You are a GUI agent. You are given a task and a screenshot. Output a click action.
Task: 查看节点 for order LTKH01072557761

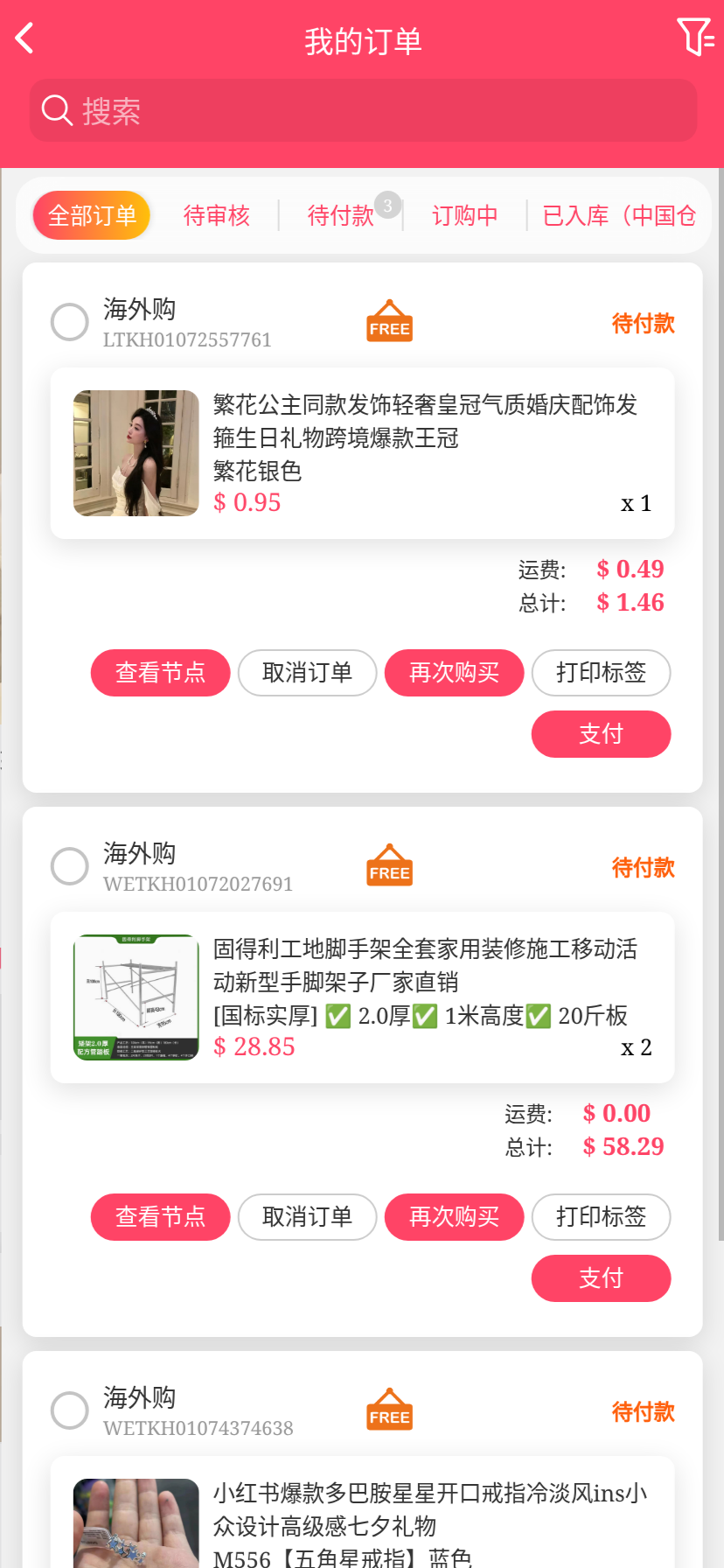[x=160, y=673]
